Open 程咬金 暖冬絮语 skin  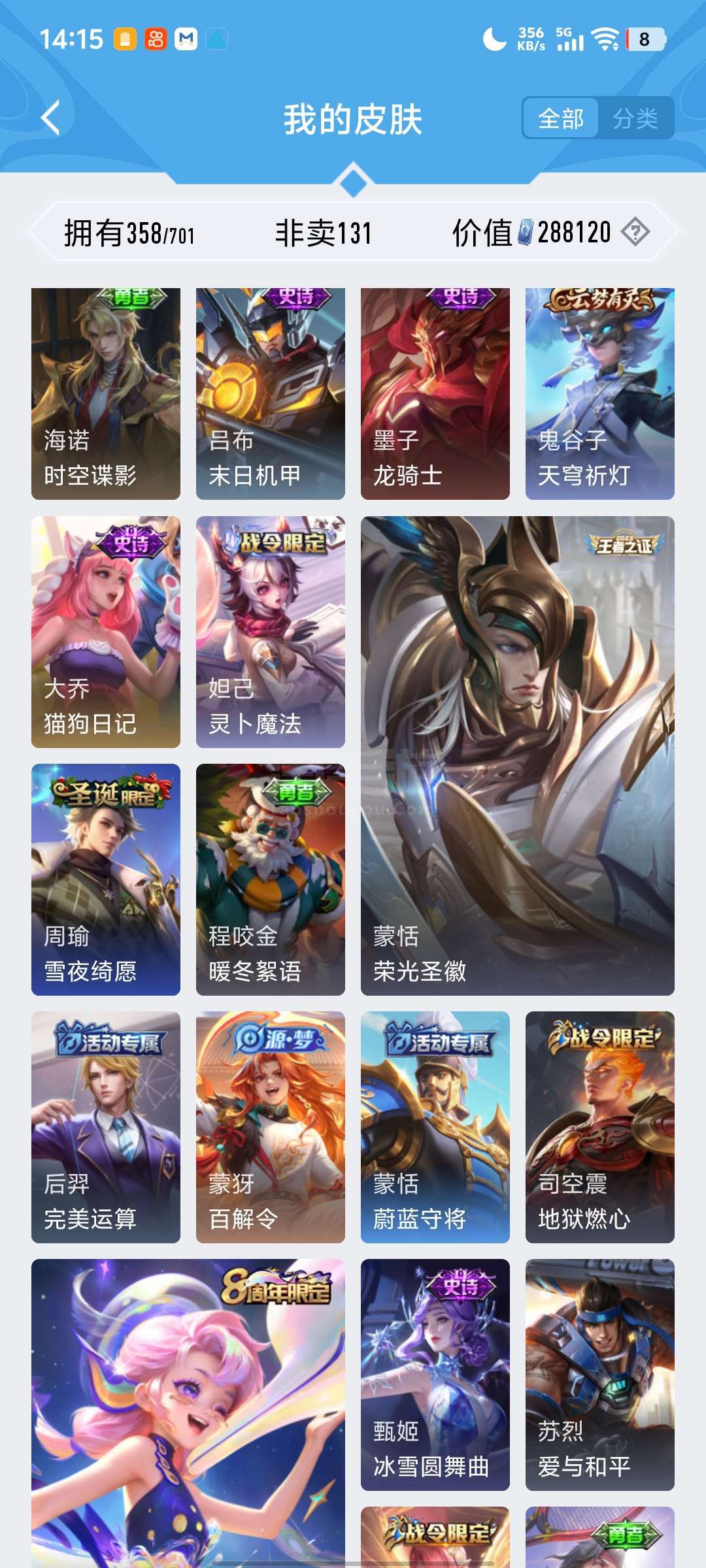pyautogui.click(x=271, y=879)
